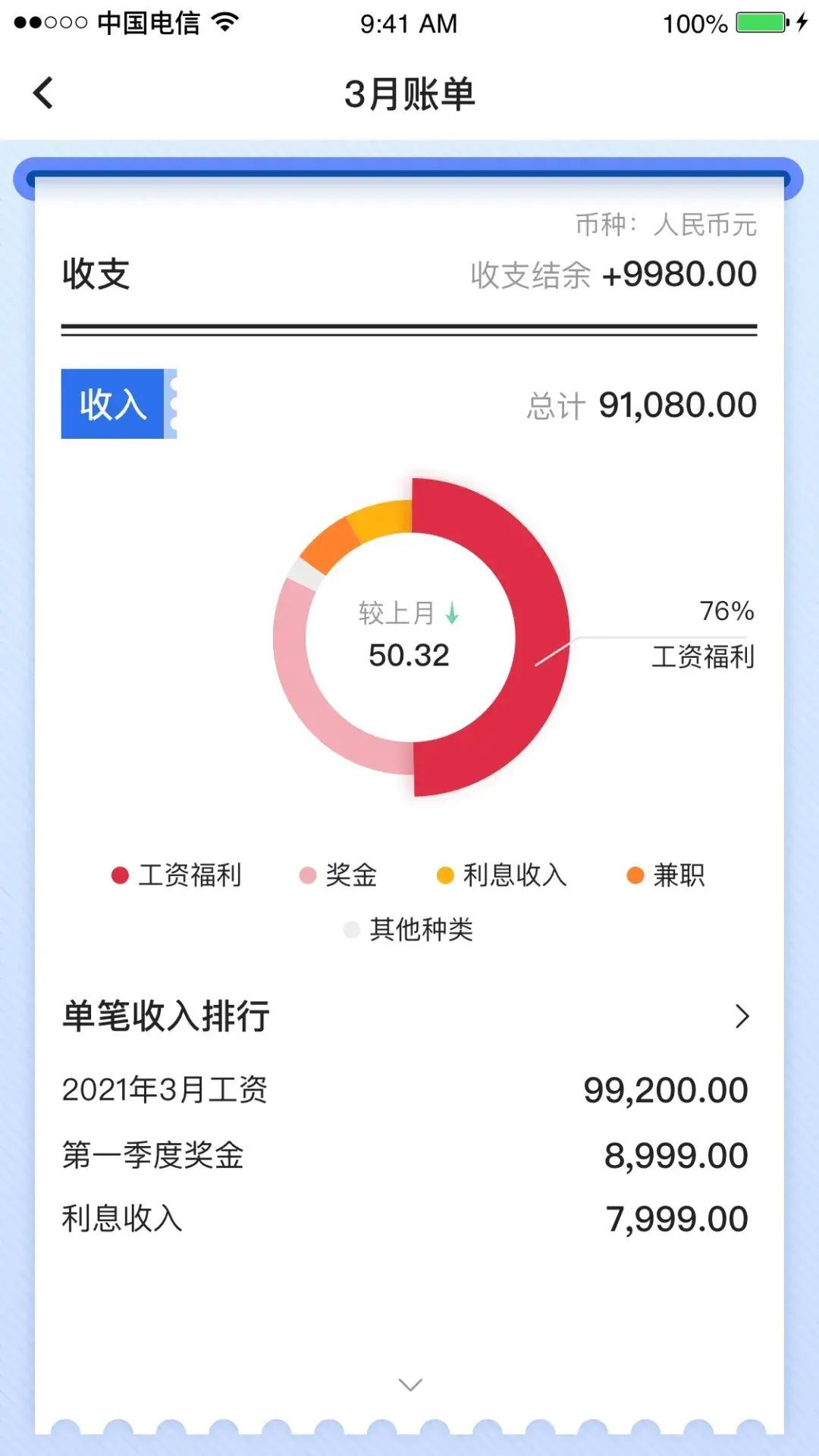Tap the Wi-Fi icon in status bar
Image resolution: width=819 pixels, height=1456 pixels.
(221, 23)
